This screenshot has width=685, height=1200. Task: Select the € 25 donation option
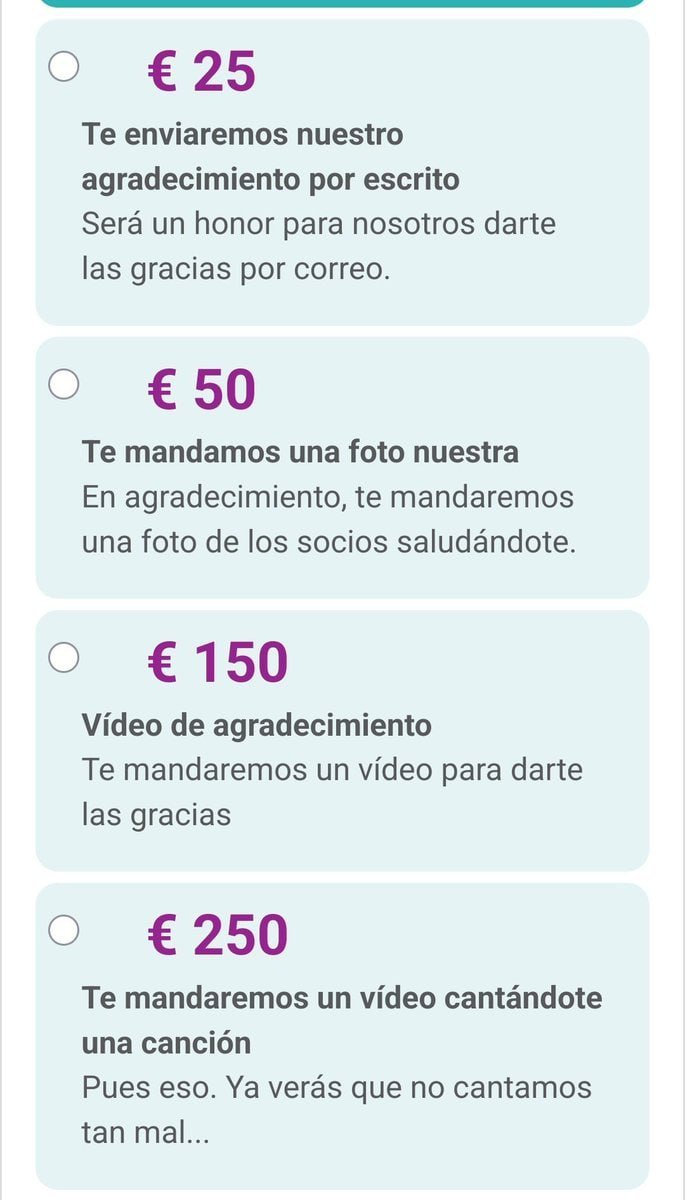pyautogui.click(x=65, y=68)
